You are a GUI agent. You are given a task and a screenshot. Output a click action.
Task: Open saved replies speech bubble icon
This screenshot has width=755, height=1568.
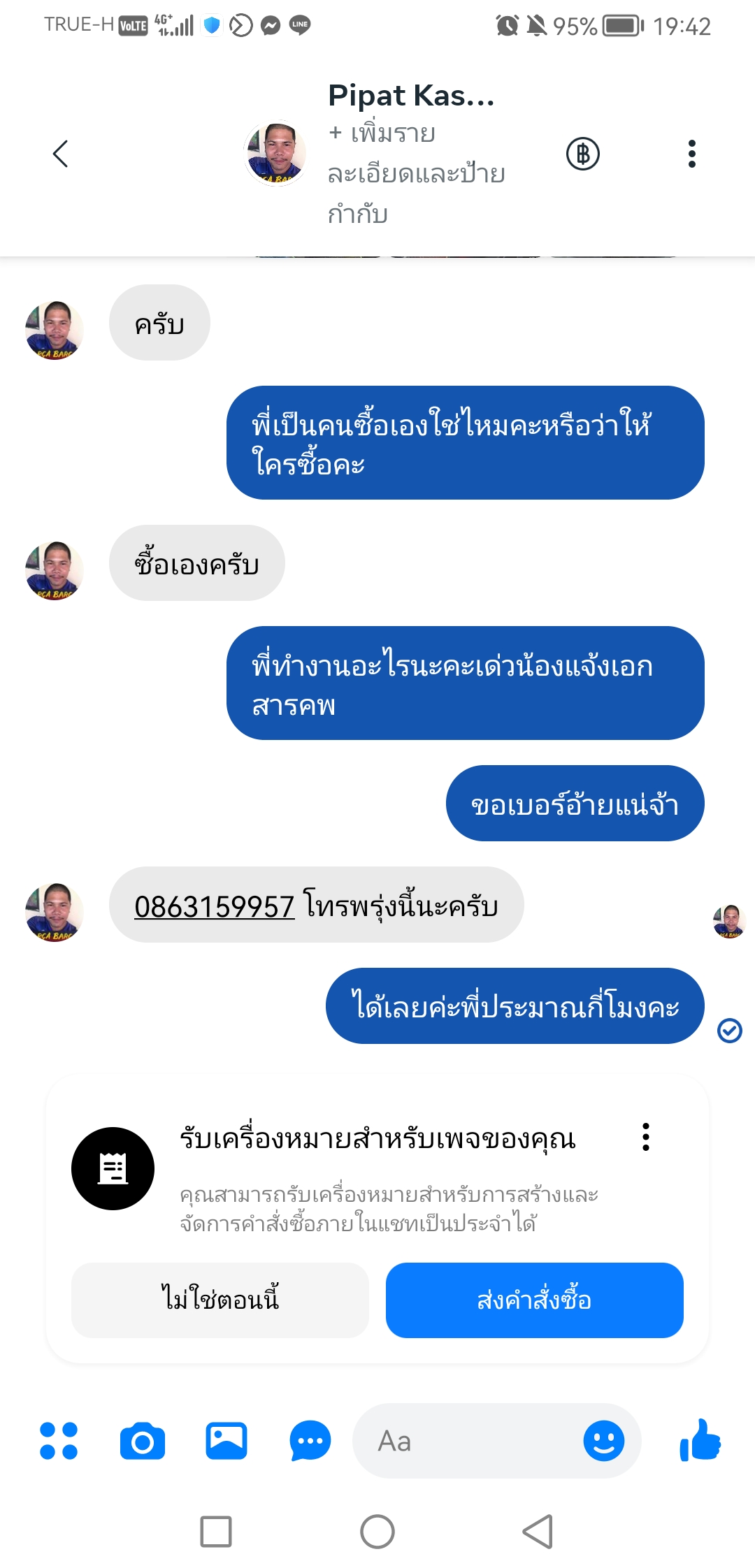tap(310, 1441)
